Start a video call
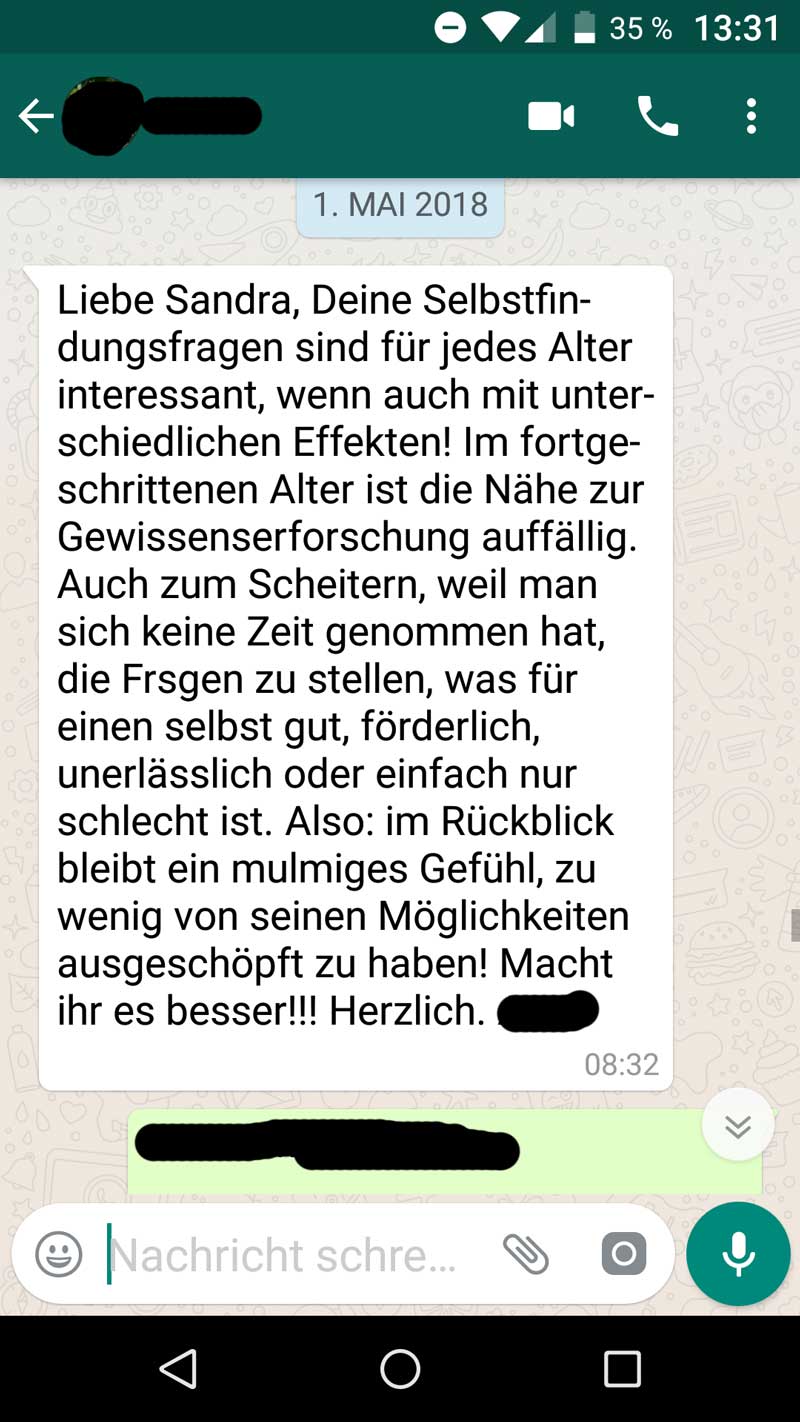The height and width of the screenshot is (1422, 800). tap(551, 117)
